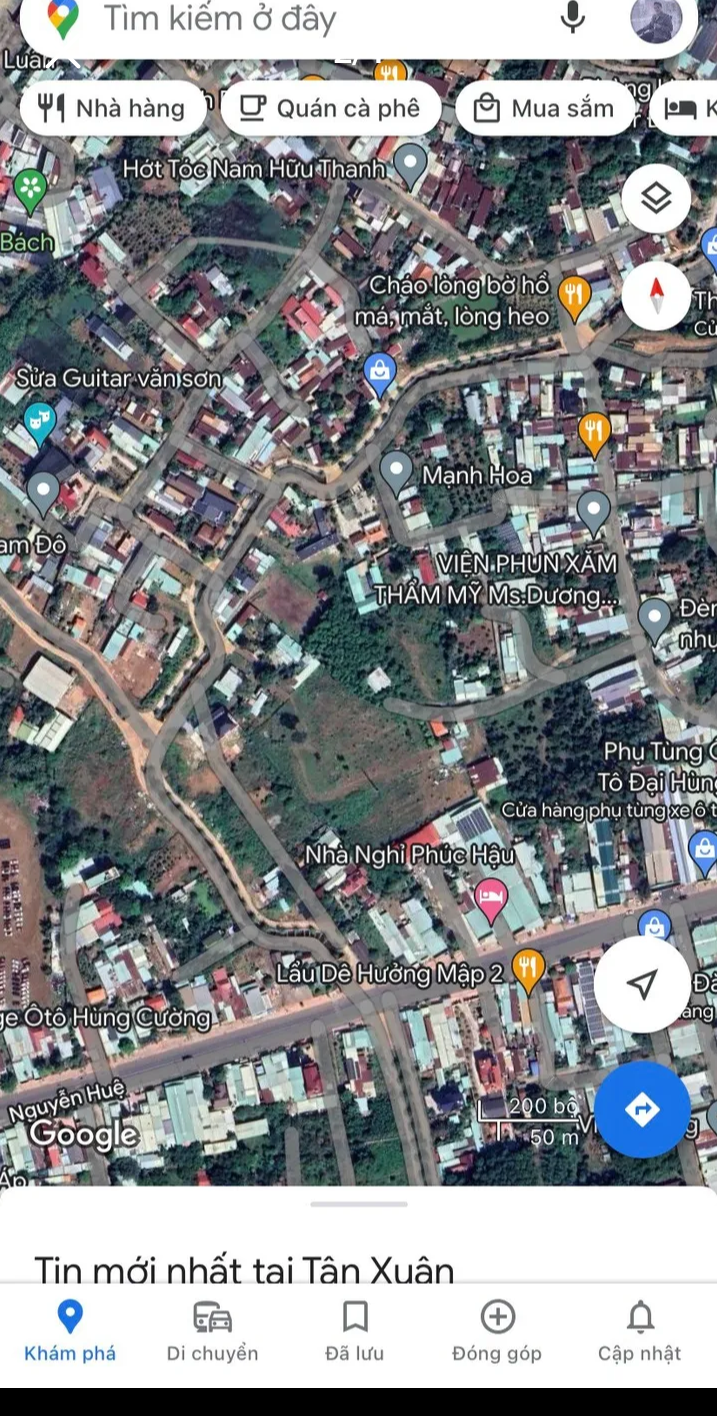Open directions with the blue arrow button
Image resolution: width=717 pixels, height=1416 pixels.
click(x=642, y=1109)
